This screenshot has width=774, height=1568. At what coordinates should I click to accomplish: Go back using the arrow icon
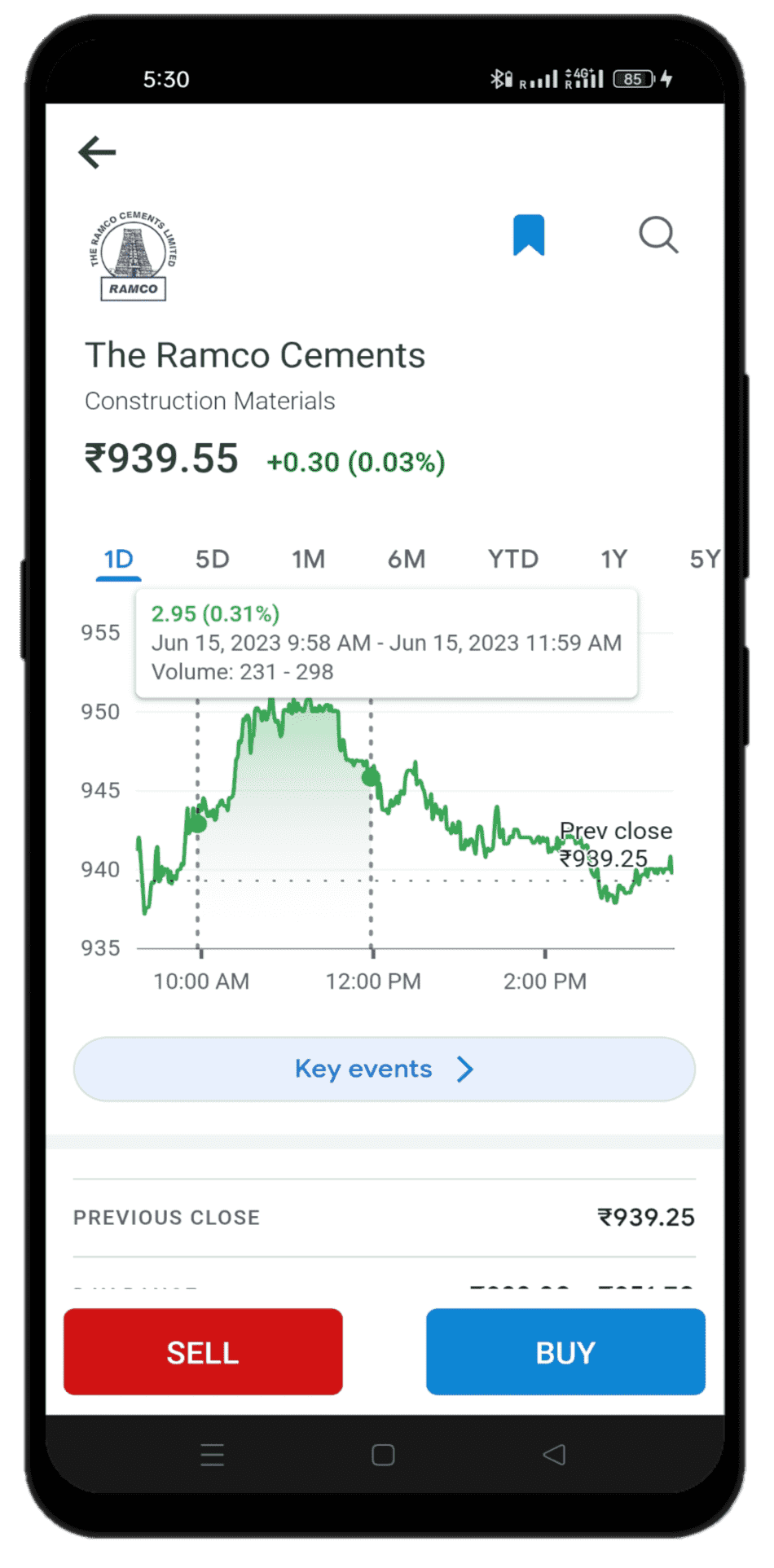point(97,152)
